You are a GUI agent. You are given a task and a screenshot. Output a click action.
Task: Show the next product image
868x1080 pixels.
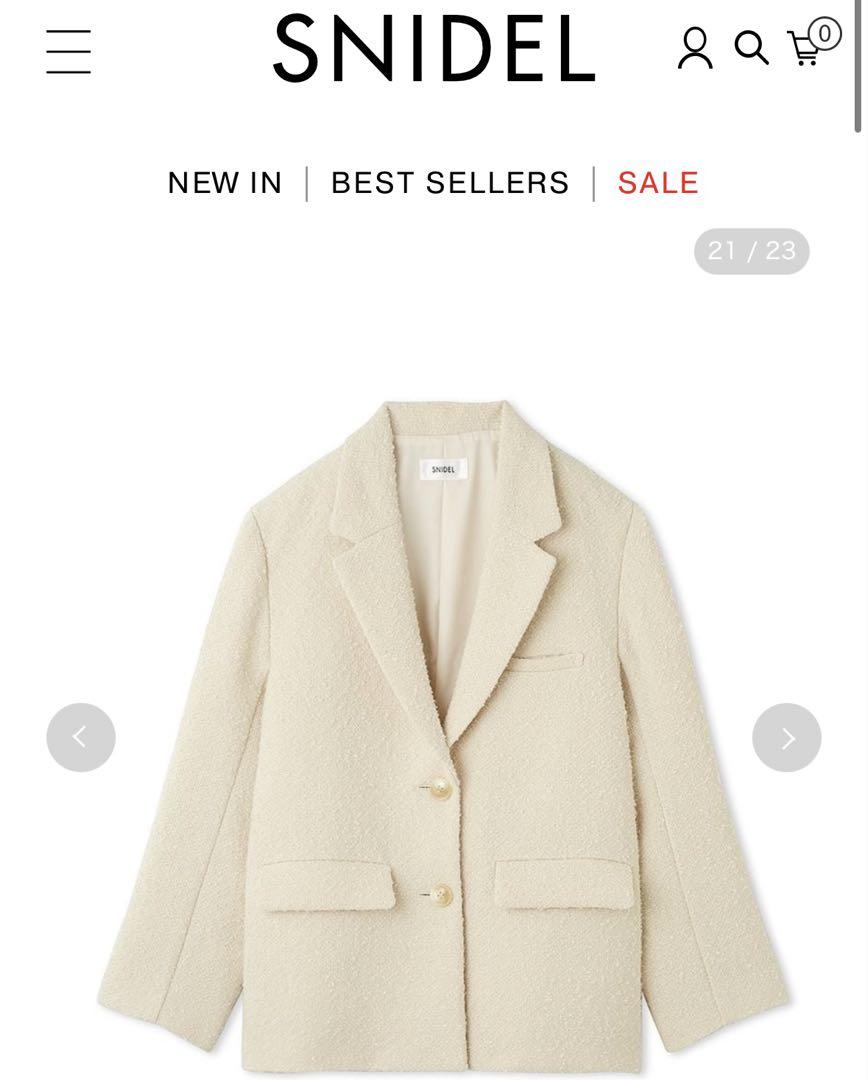[786, 738]
